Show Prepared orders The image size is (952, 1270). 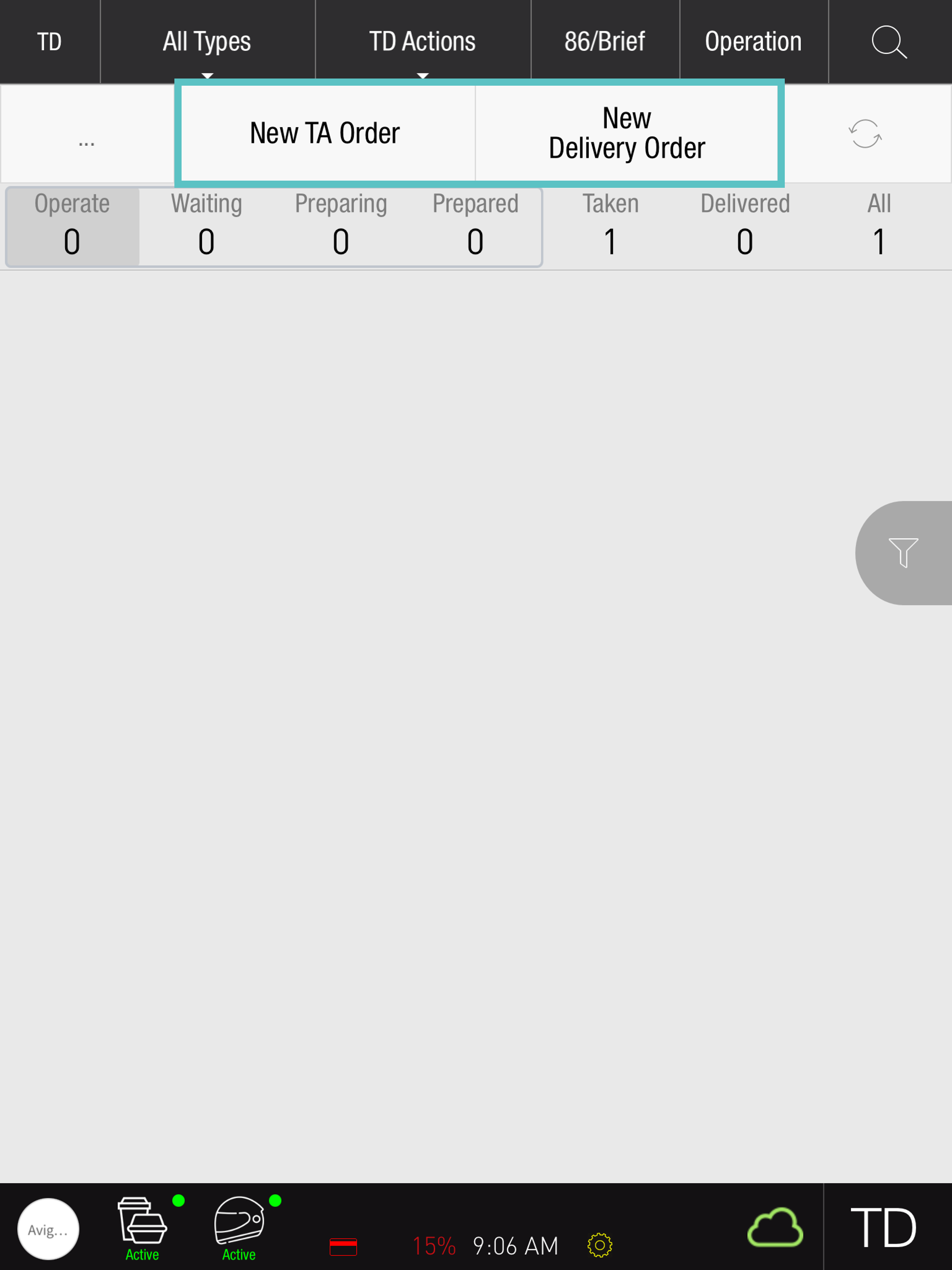(475, 227)
